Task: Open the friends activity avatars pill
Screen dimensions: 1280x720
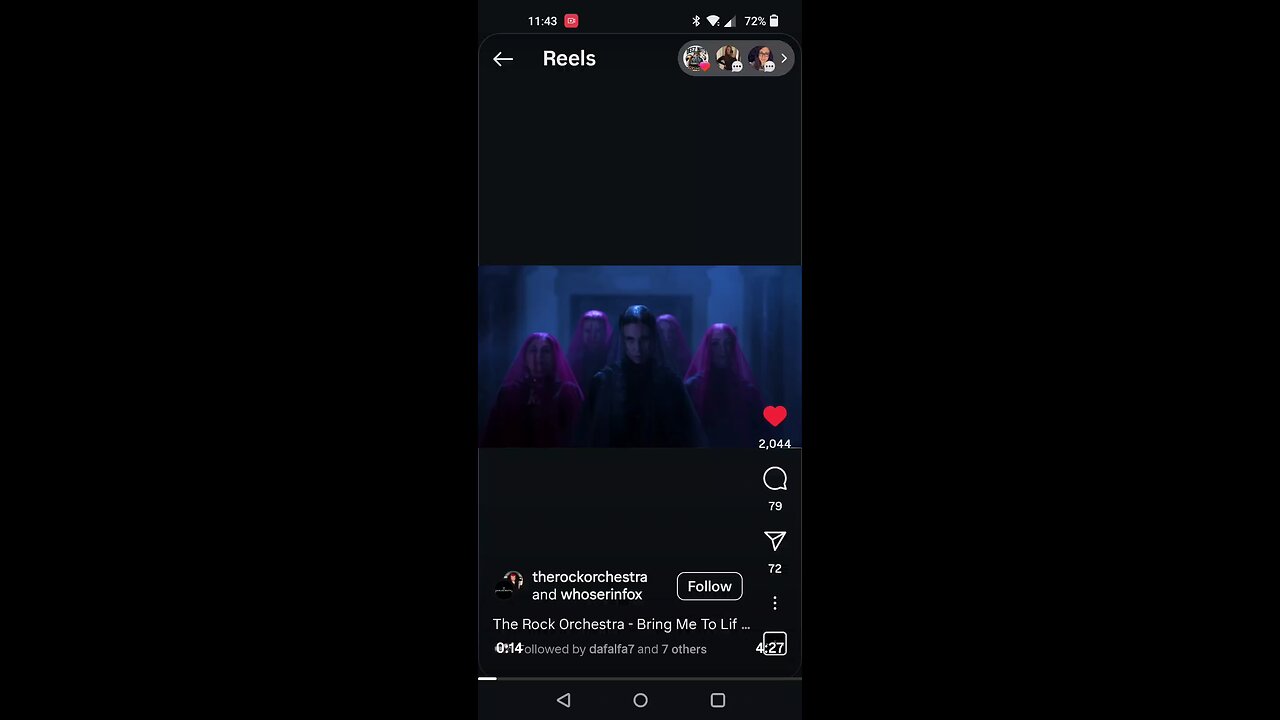Action: coord(736,59)
